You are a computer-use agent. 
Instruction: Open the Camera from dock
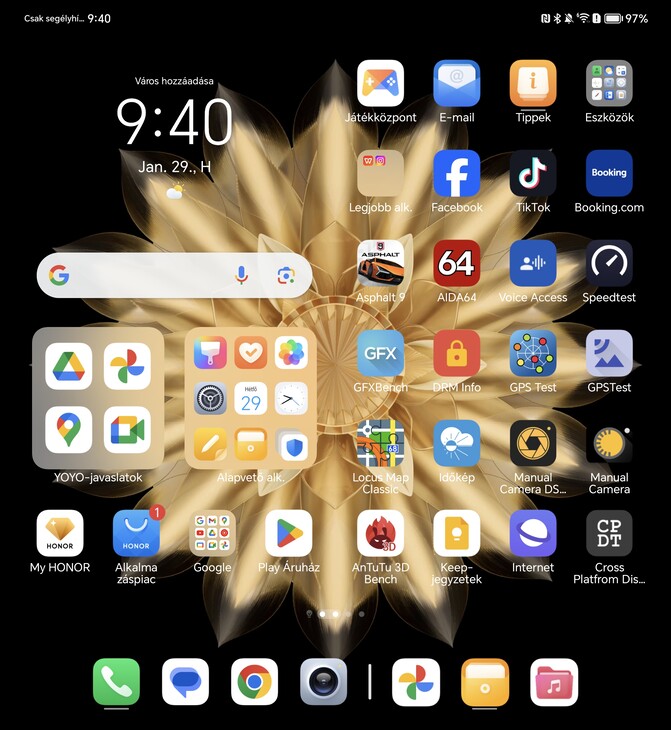pyautogui.click(x=323, y=682)
